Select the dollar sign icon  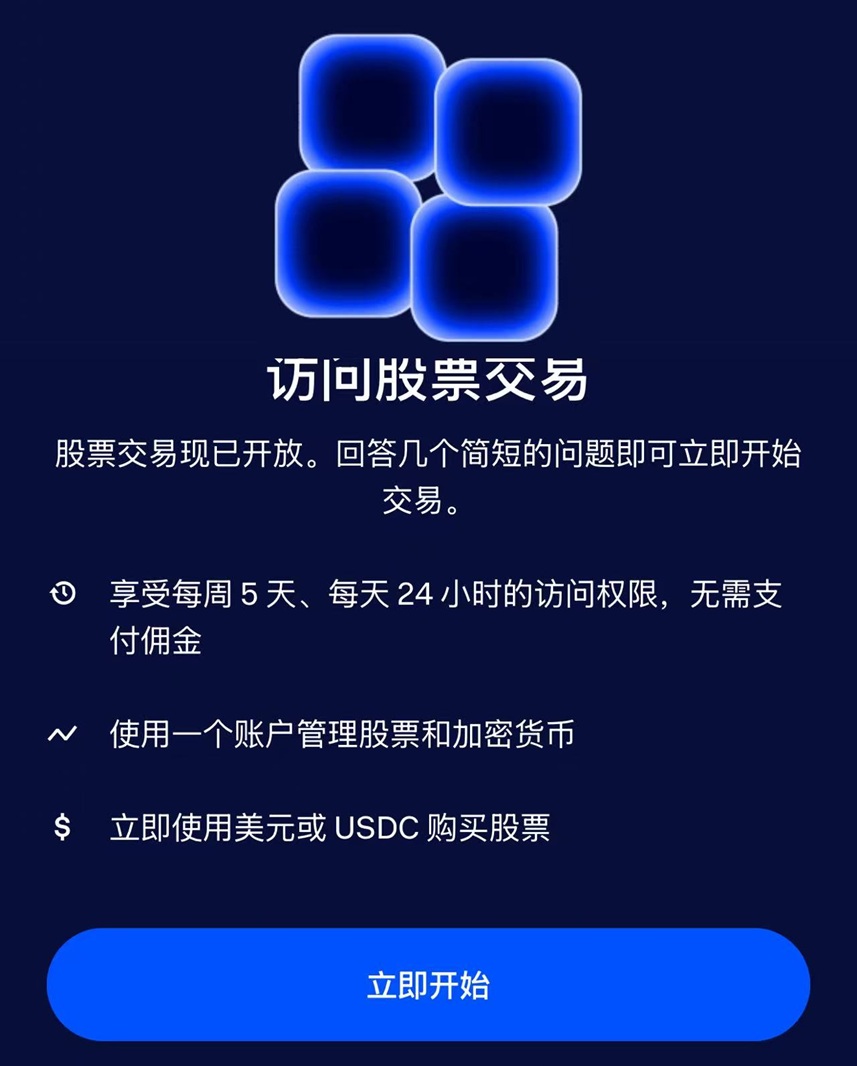click(63, 827)
